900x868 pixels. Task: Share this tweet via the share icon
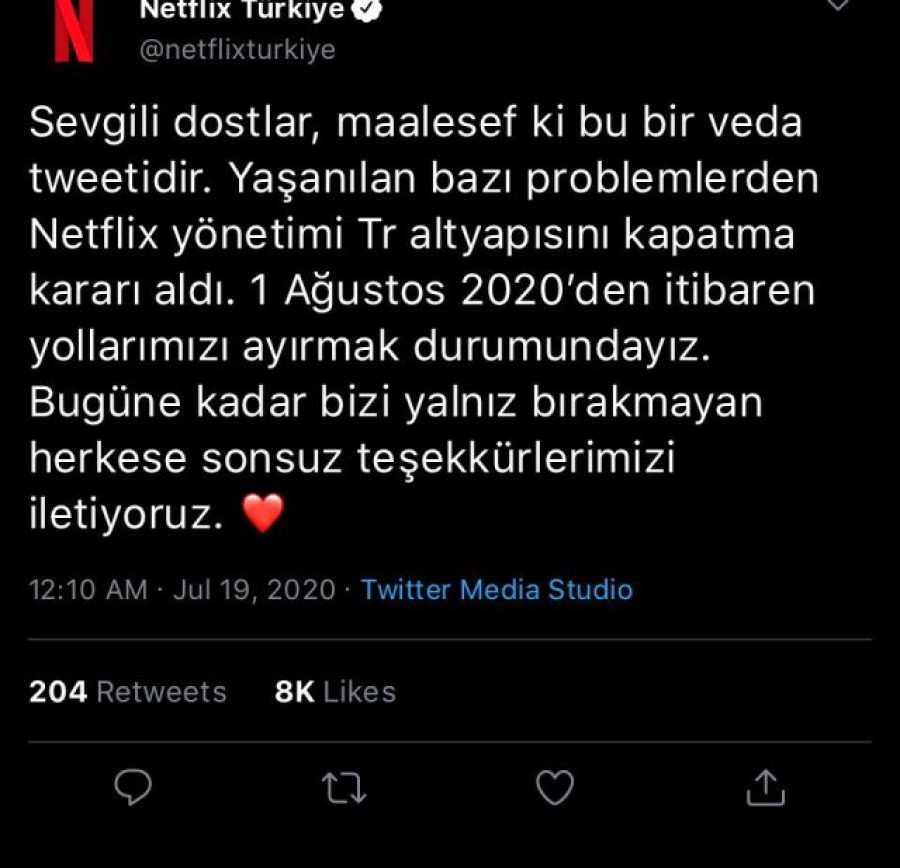766,788
